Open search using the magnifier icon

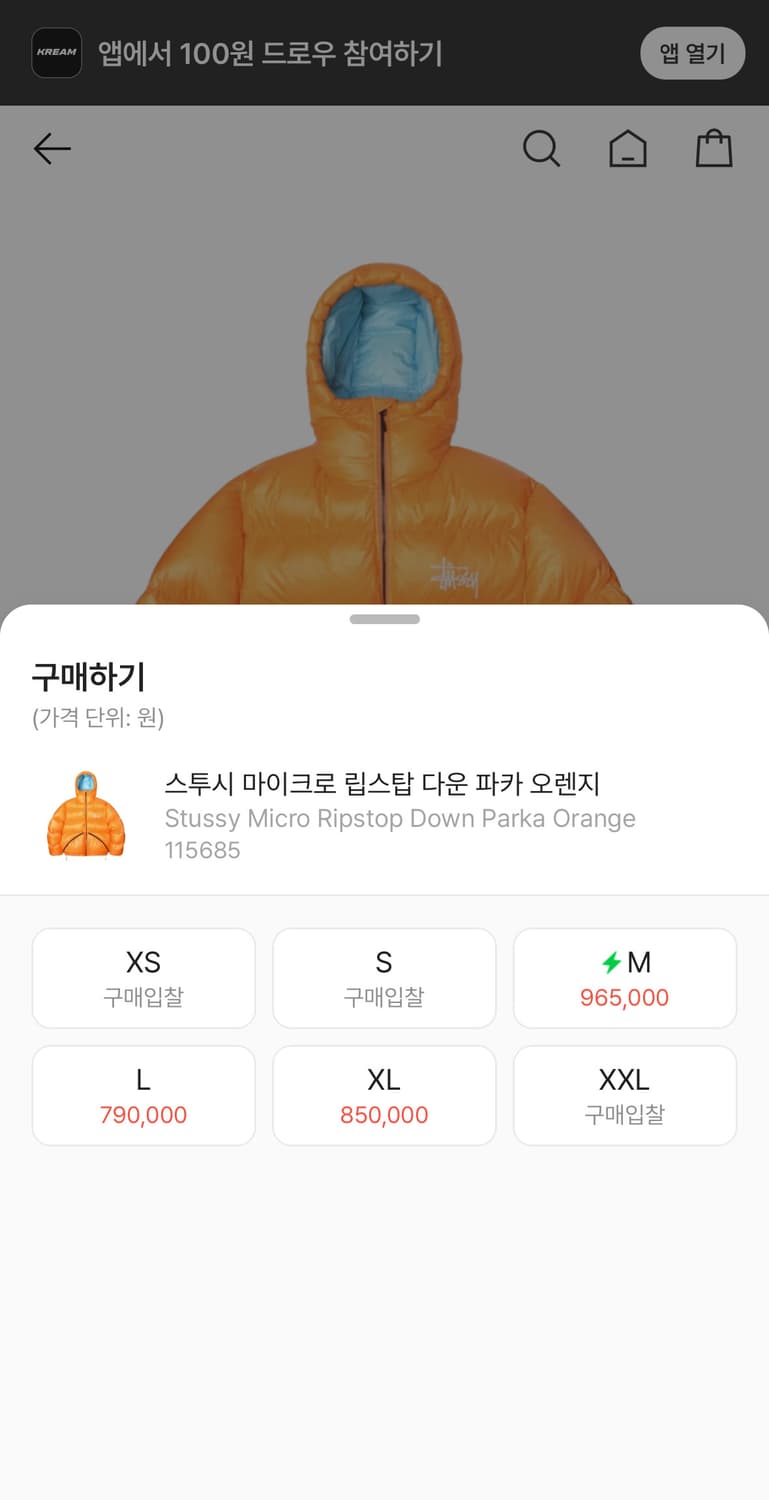click(x=542, y=148)
